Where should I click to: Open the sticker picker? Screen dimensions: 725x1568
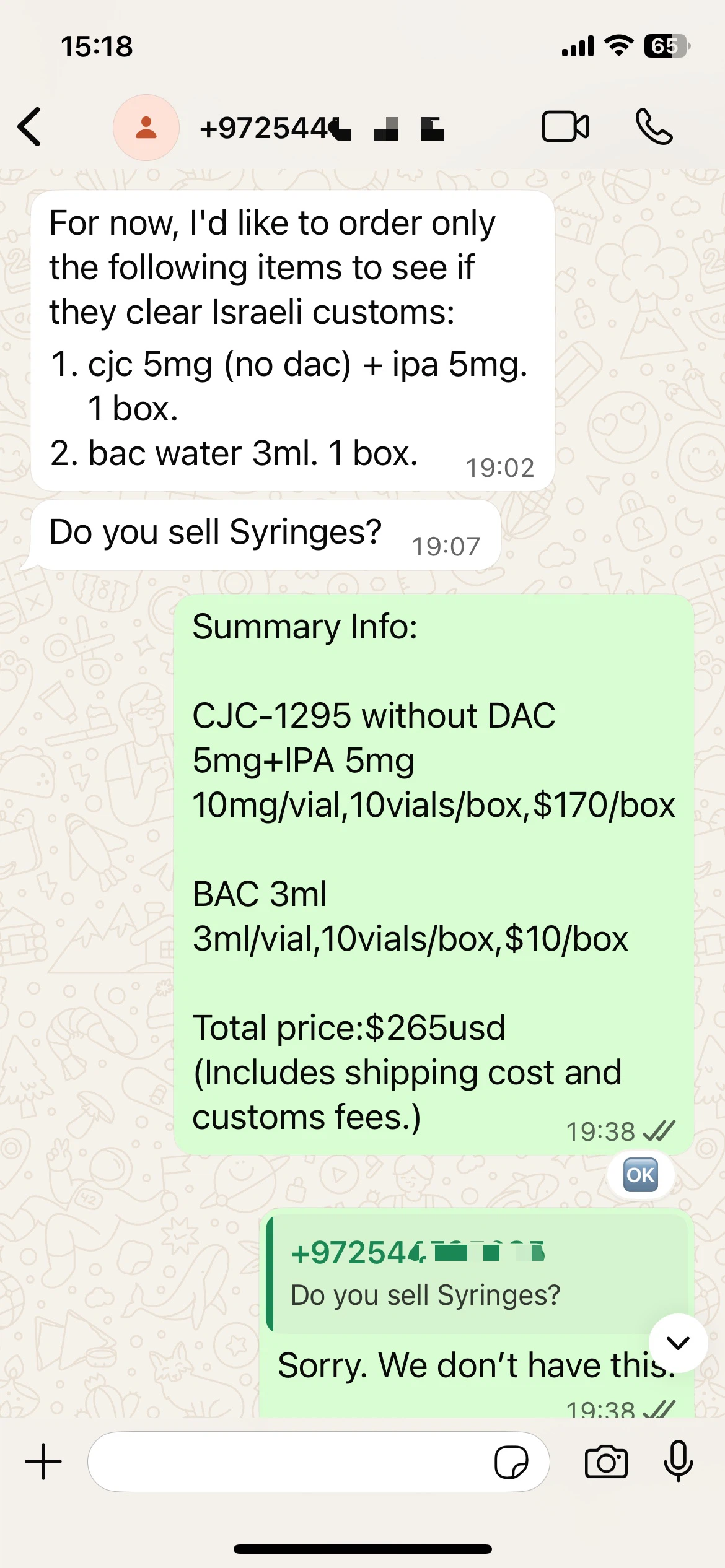coord(511,1462)
